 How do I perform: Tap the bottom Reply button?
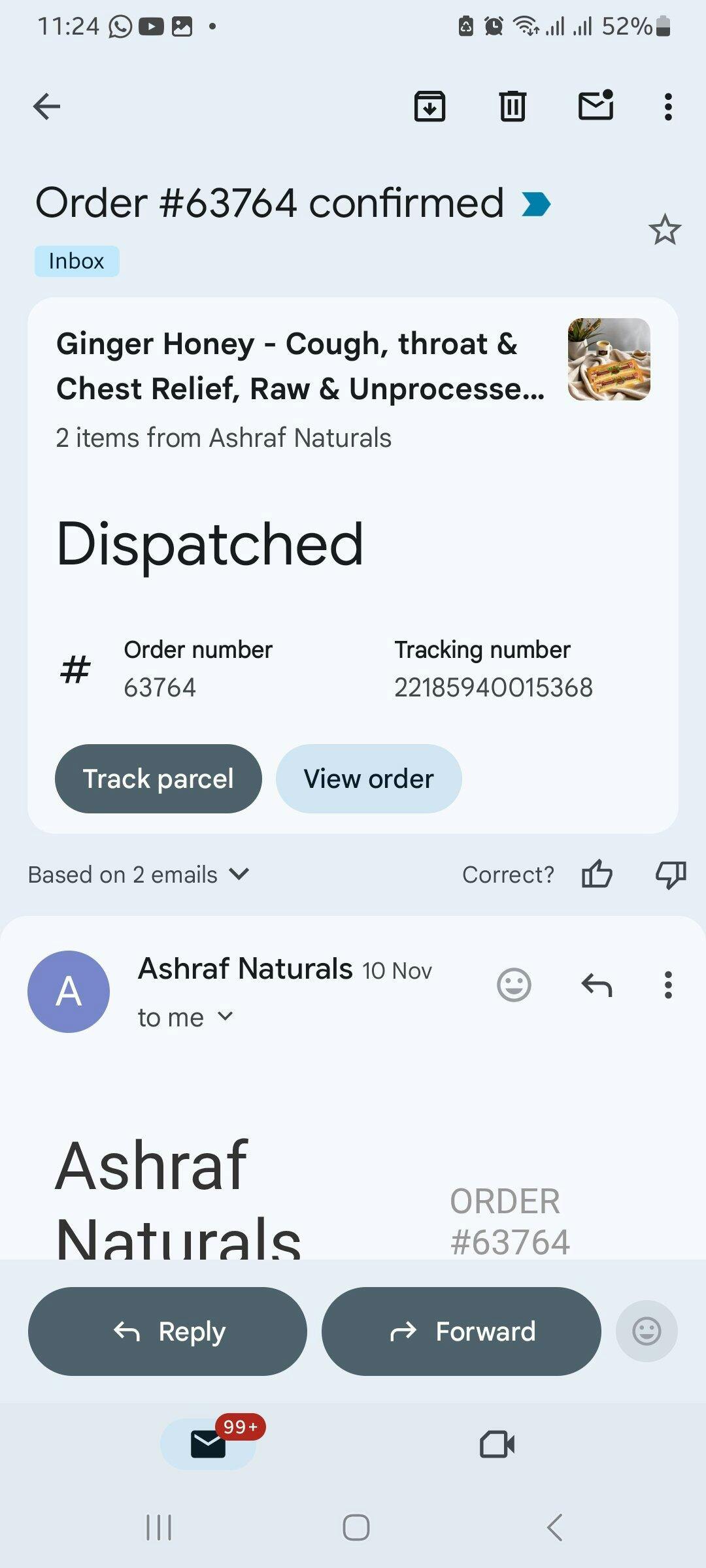(x=167, y=1331)
